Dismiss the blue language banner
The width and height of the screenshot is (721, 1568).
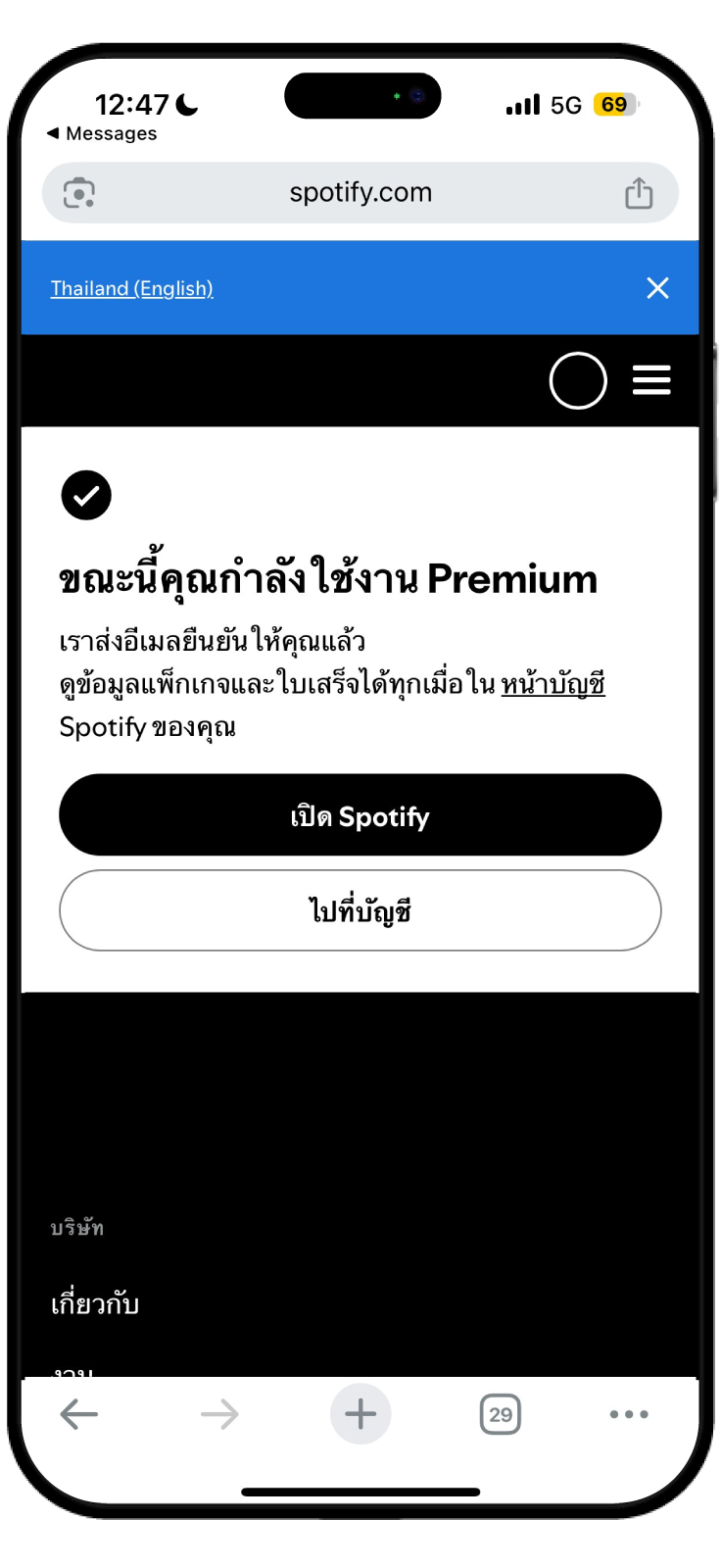[657, 288]
